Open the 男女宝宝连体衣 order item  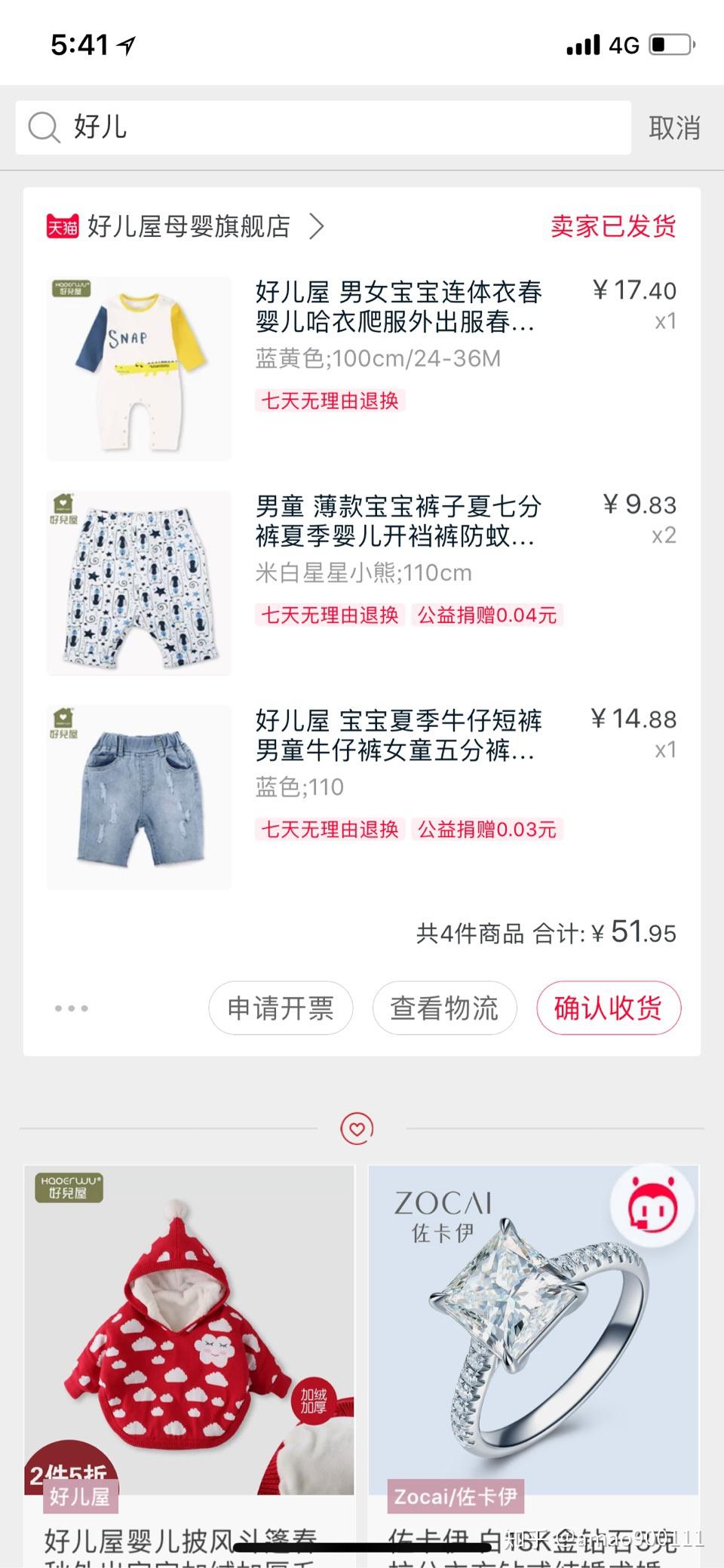(x=361, y=368)
